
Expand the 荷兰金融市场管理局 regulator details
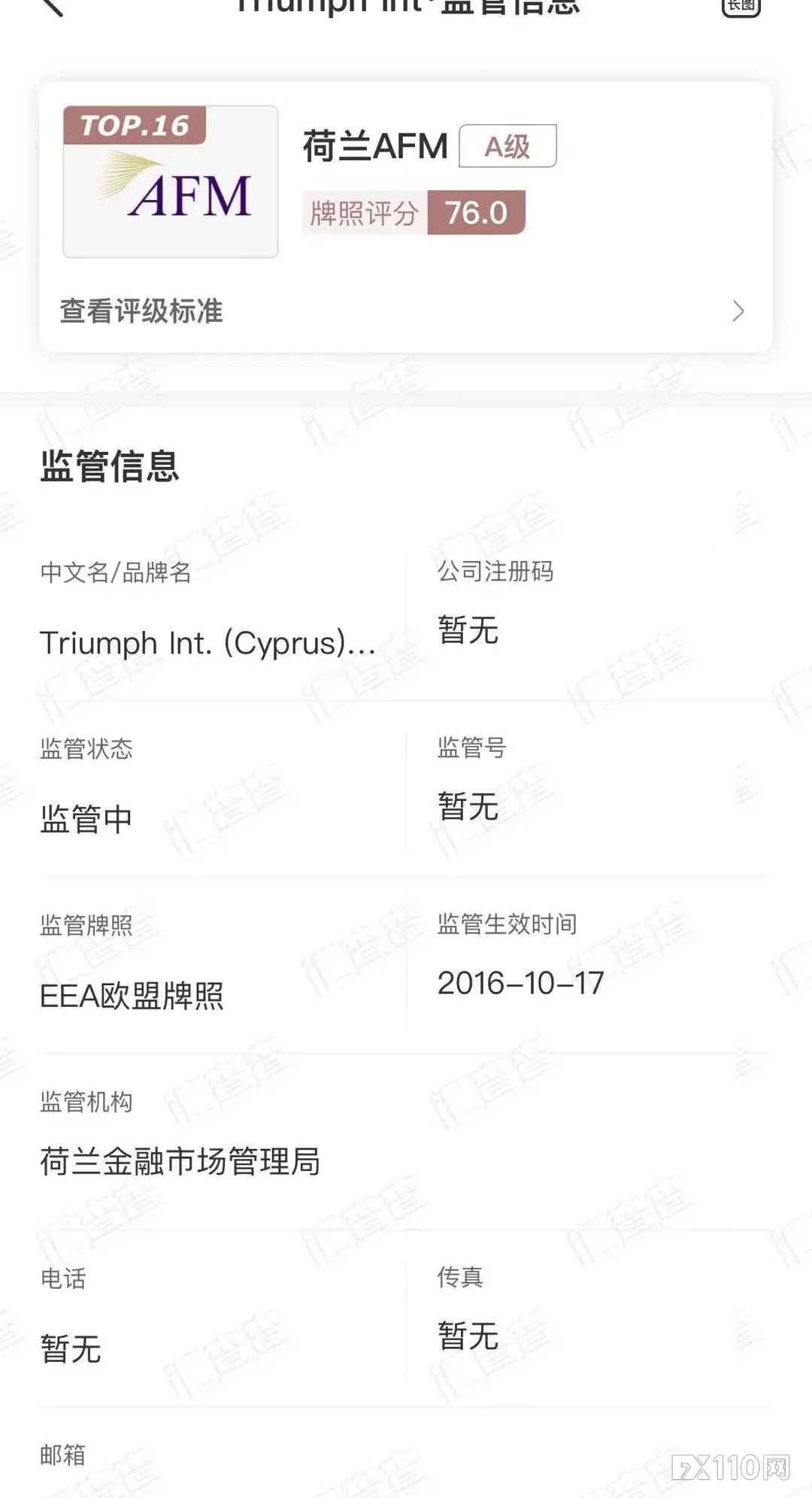point(180,1160)
